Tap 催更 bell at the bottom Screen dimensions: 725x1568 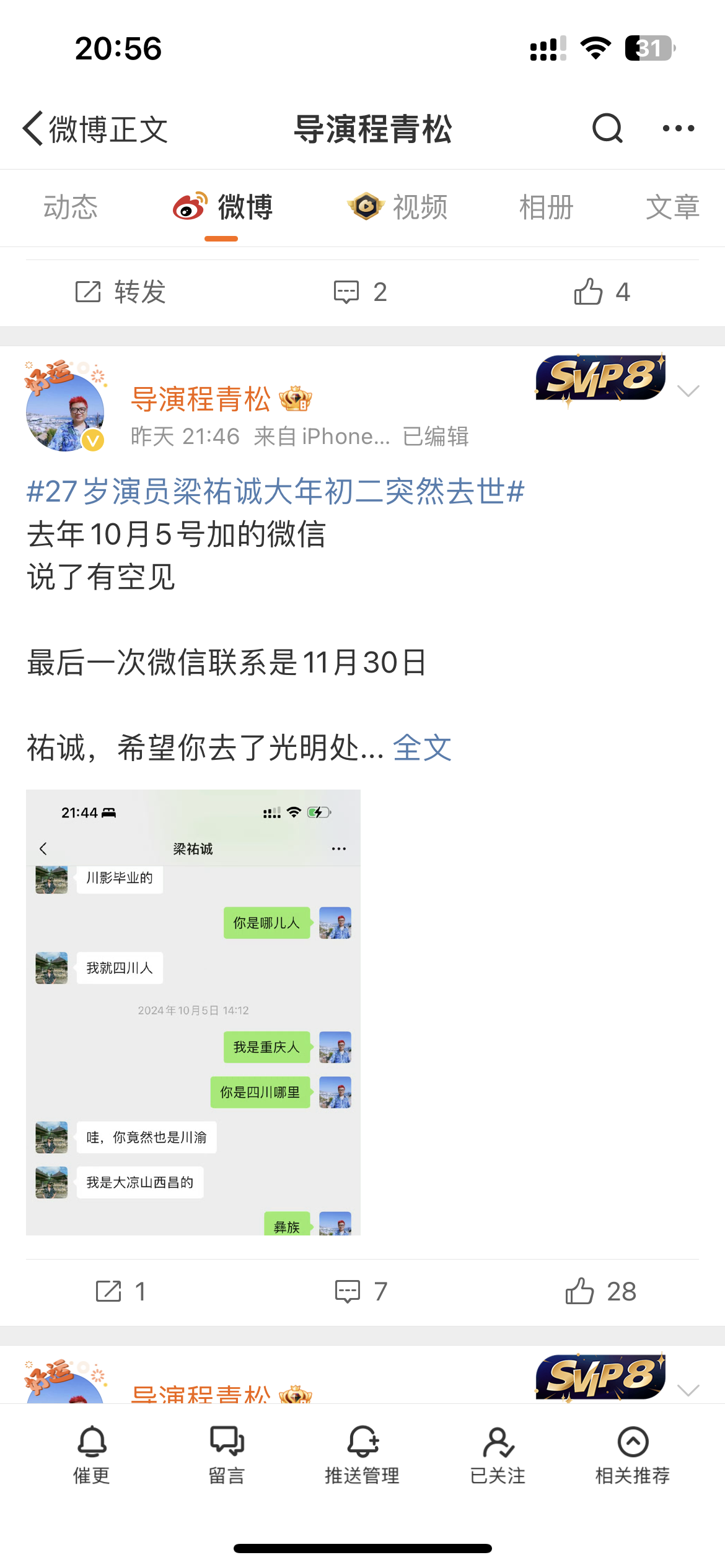coord(92,1454)
